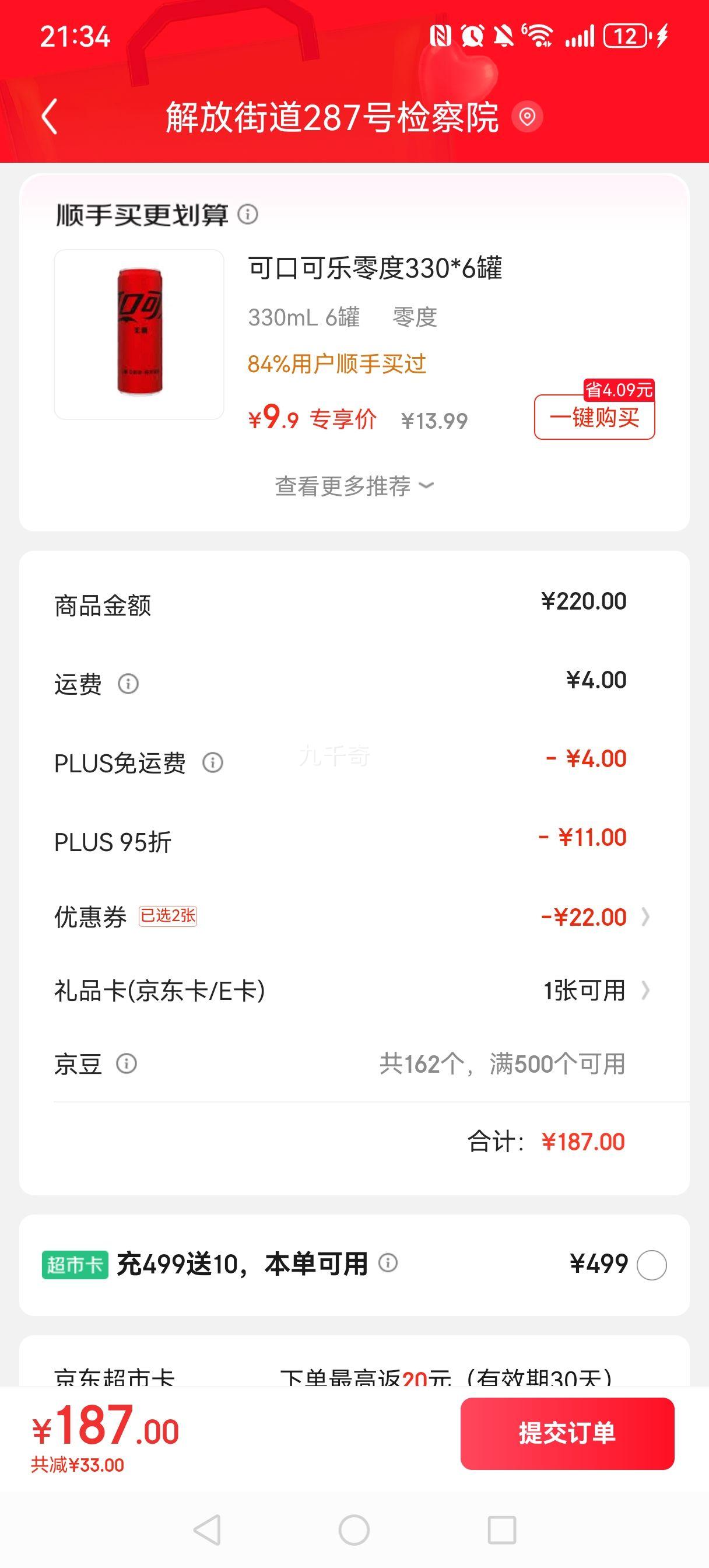The image size is (709, 1568).
Task: Show the 运费 info tooltip
Action: click(128, 684)
